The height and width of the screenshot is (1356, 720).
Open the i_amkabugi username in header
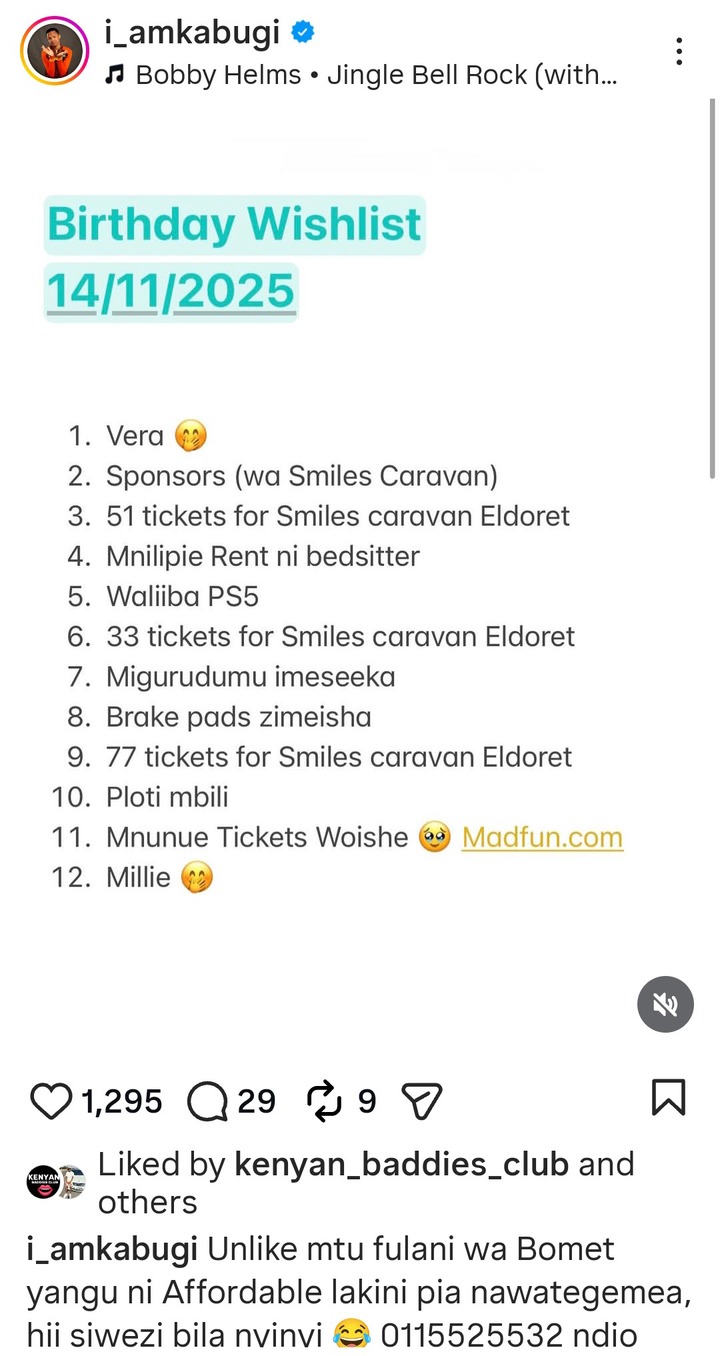coord(192,32)
